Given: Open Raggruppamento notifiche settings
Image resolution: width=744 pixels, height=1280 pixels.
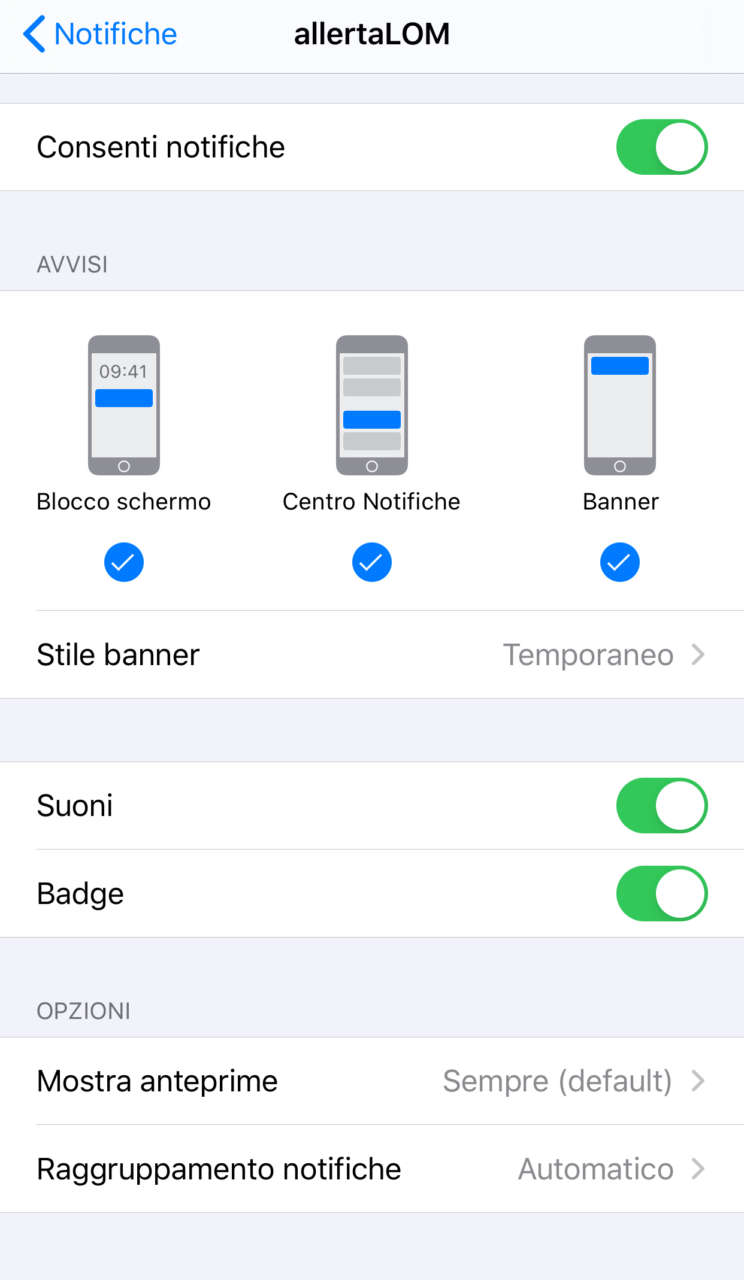Looking at the screenshot, I should pyautogui.click(x=372, y=1169).
